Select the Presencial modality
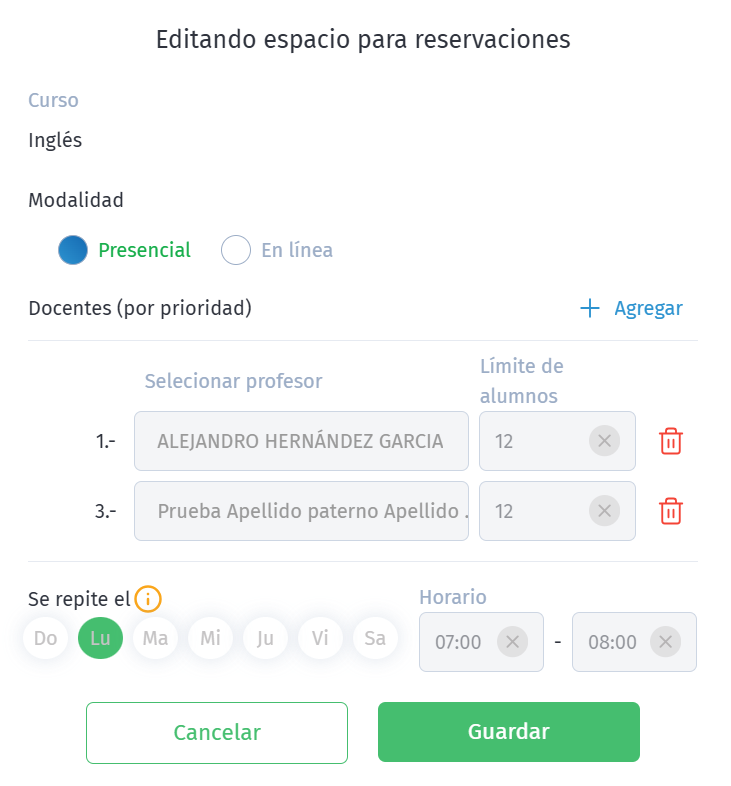This screenshot has width=731, height=786. point(72,250)
